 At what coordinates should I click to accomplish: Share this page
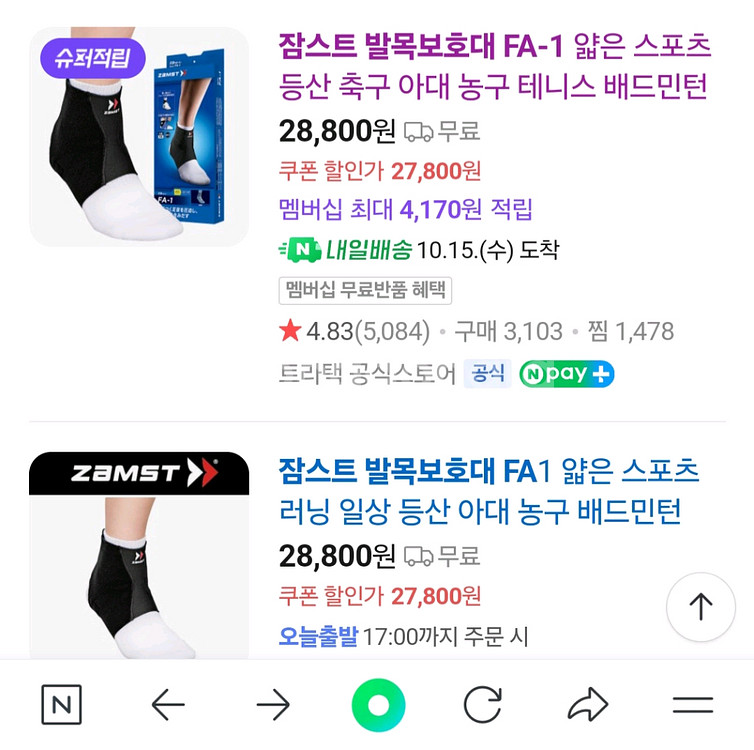point(588,706)
